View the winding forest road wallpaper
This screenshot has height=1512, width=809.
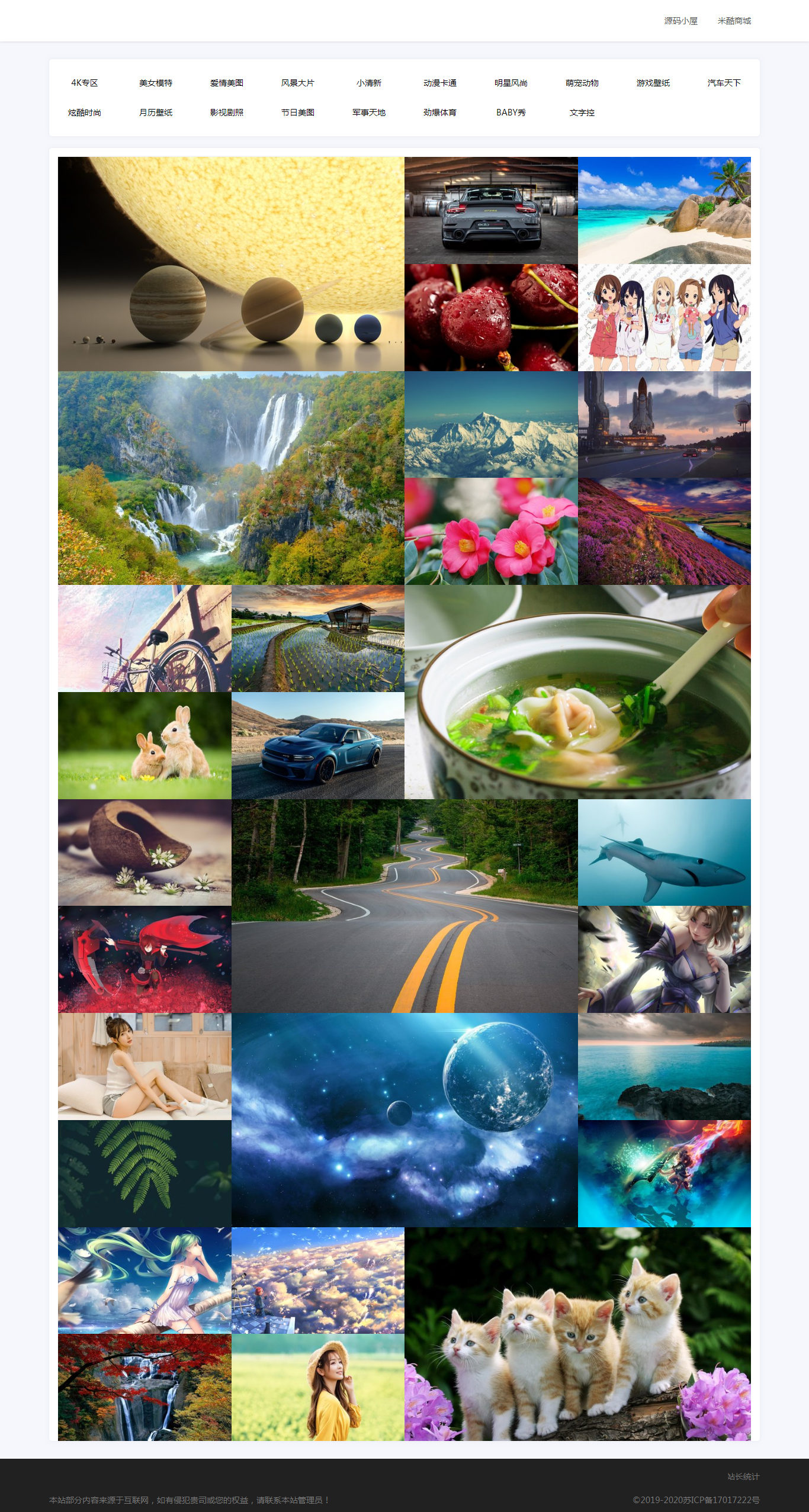[404, 906]
